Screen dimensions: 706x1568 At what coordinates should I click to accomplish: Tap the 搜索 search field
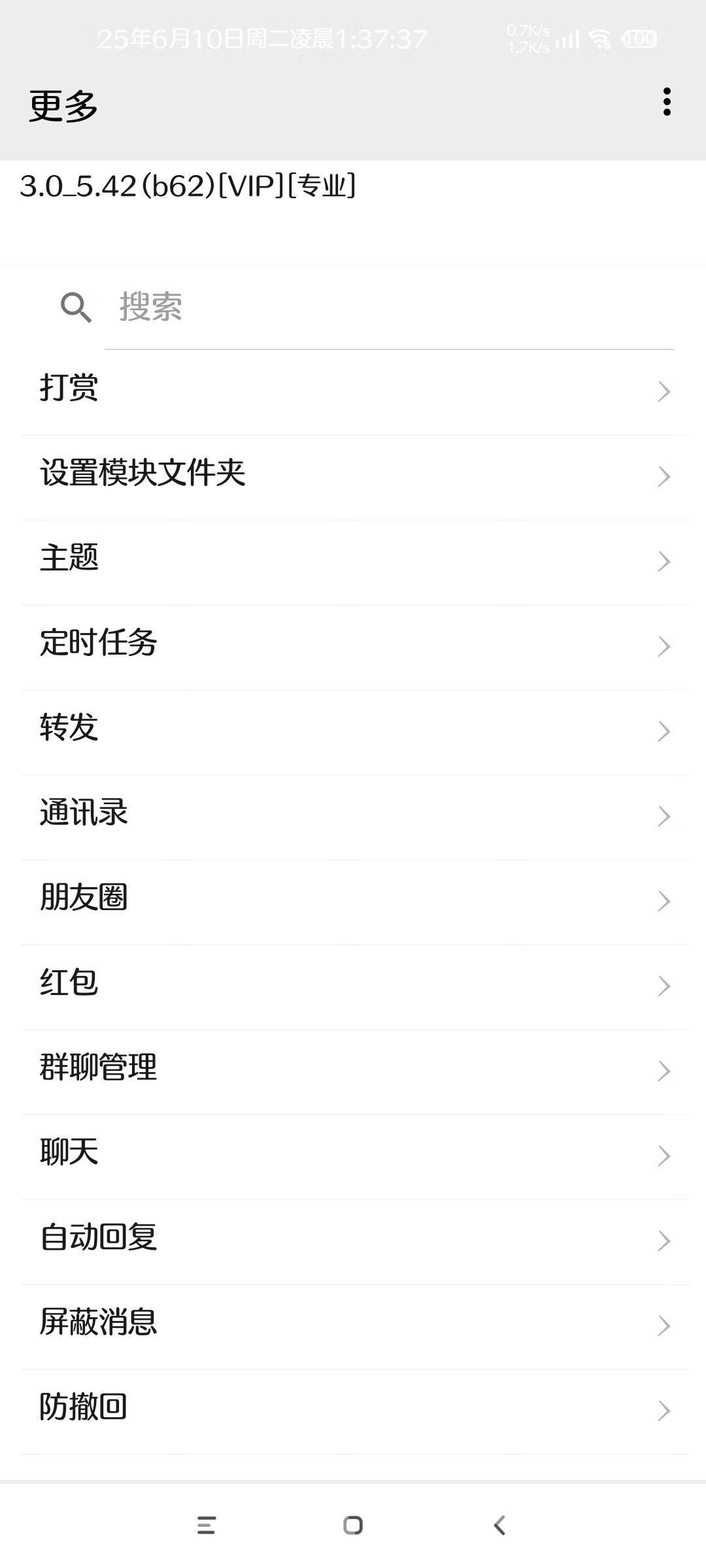[388, 307]
